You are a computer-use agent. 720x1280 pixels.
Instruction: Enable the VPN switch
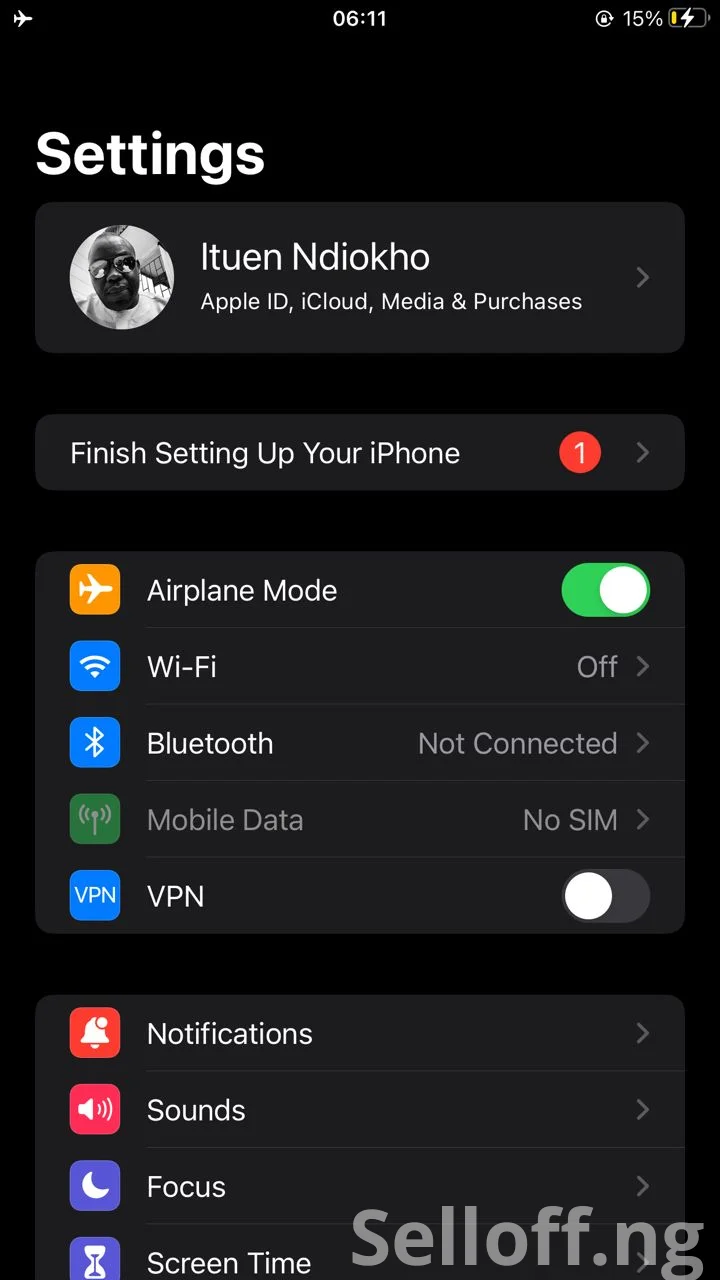[605, 896]
